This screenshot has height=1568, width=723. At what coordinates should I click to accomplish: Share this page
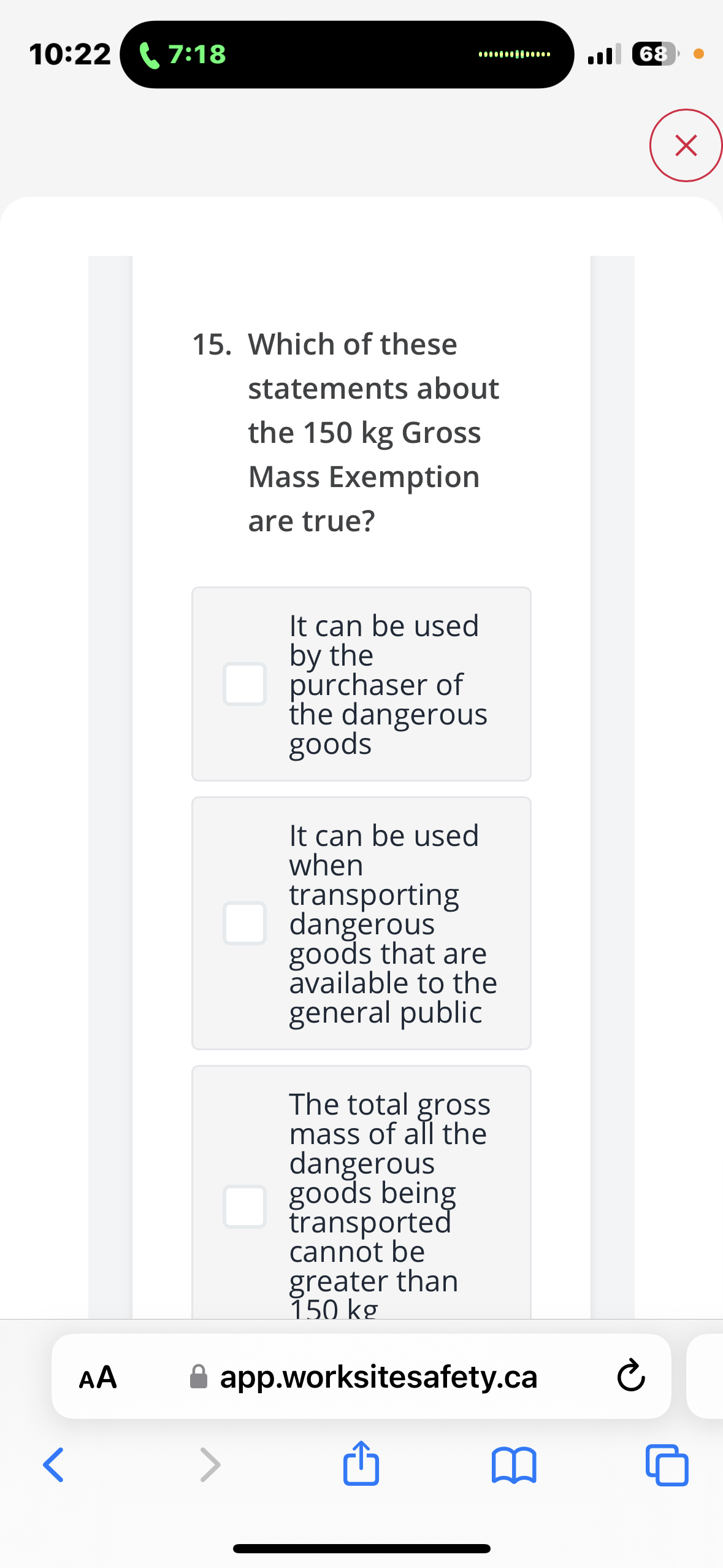pos(361,1464)
